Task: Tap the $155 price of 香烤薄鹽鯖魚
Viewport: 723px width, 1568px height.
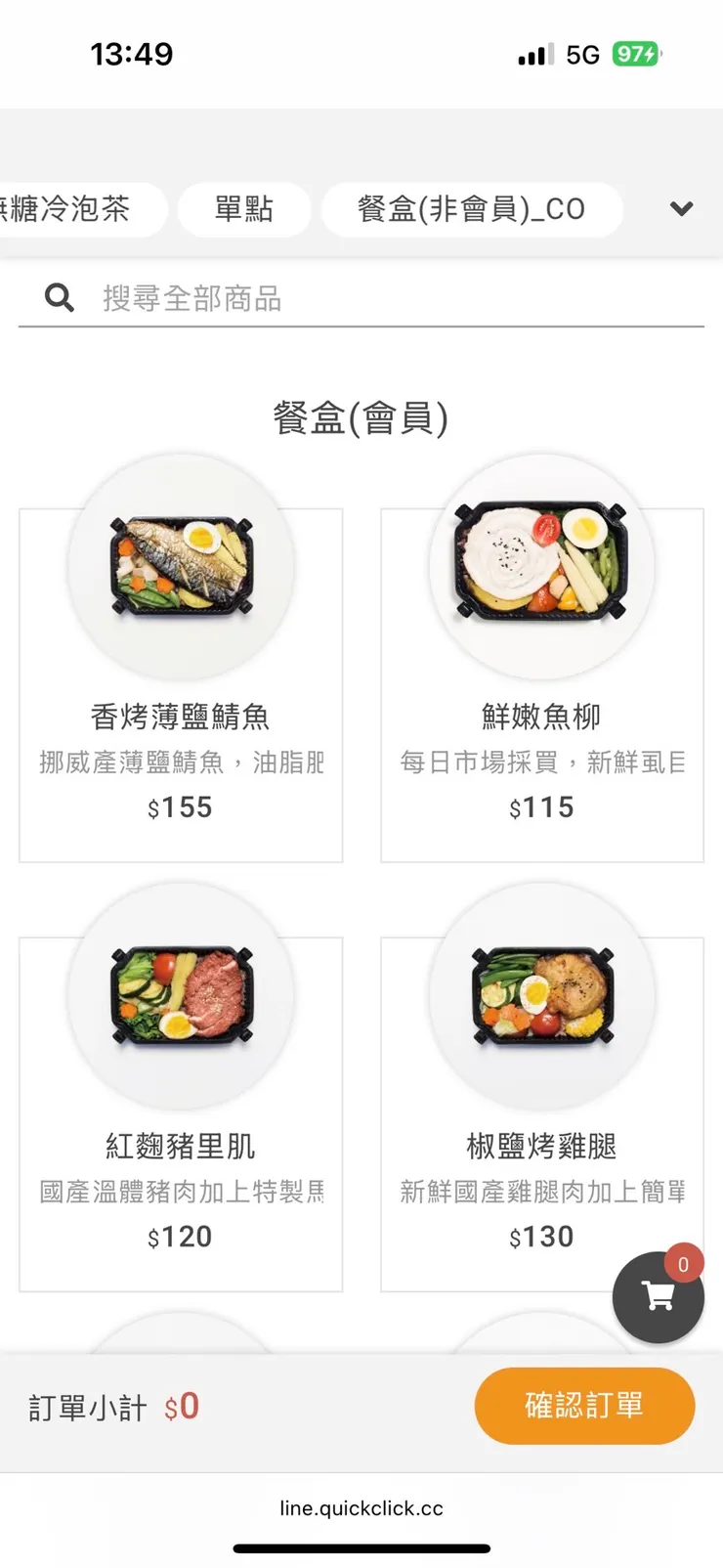Action: coord(181,806)
